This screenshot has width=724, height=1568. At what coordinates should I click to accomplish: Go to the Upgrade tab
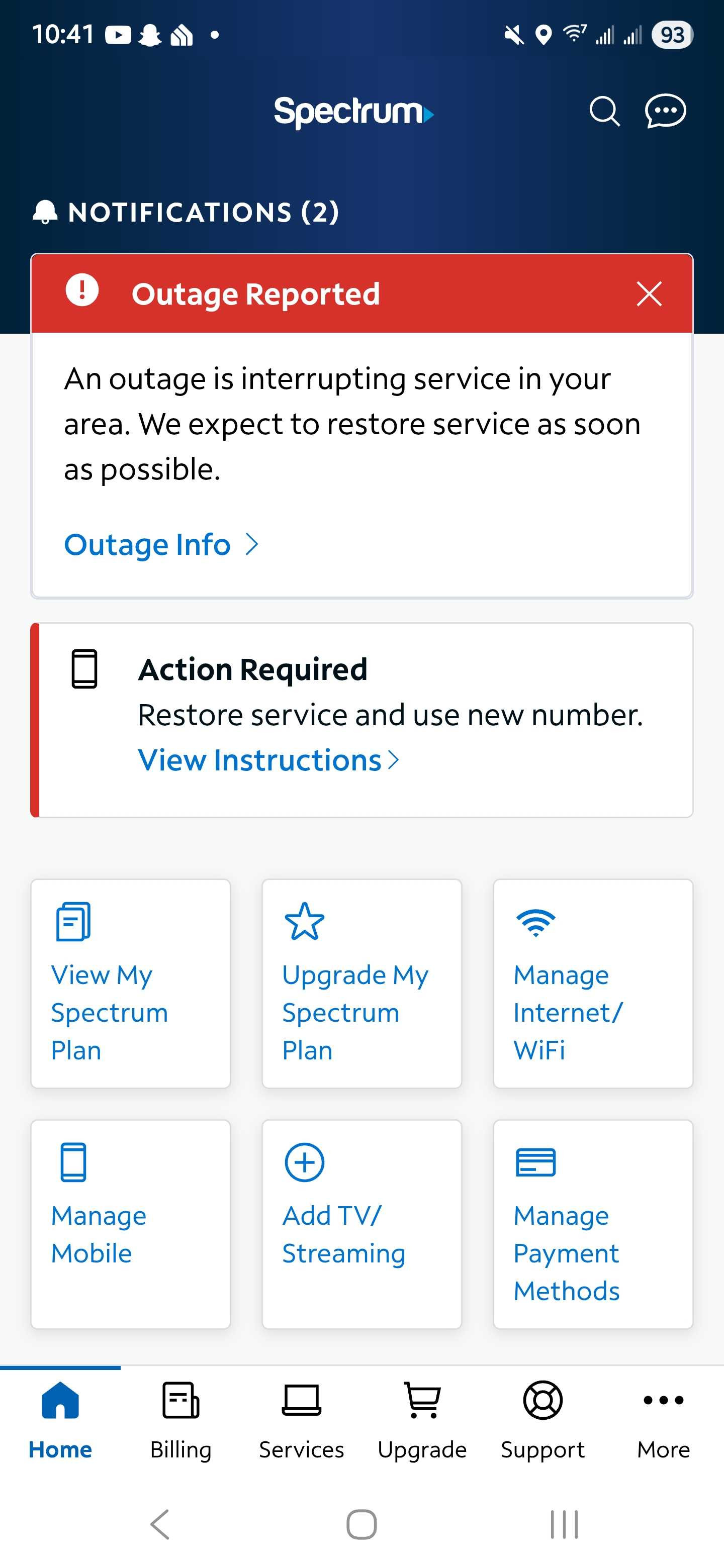click(422, 1421)
